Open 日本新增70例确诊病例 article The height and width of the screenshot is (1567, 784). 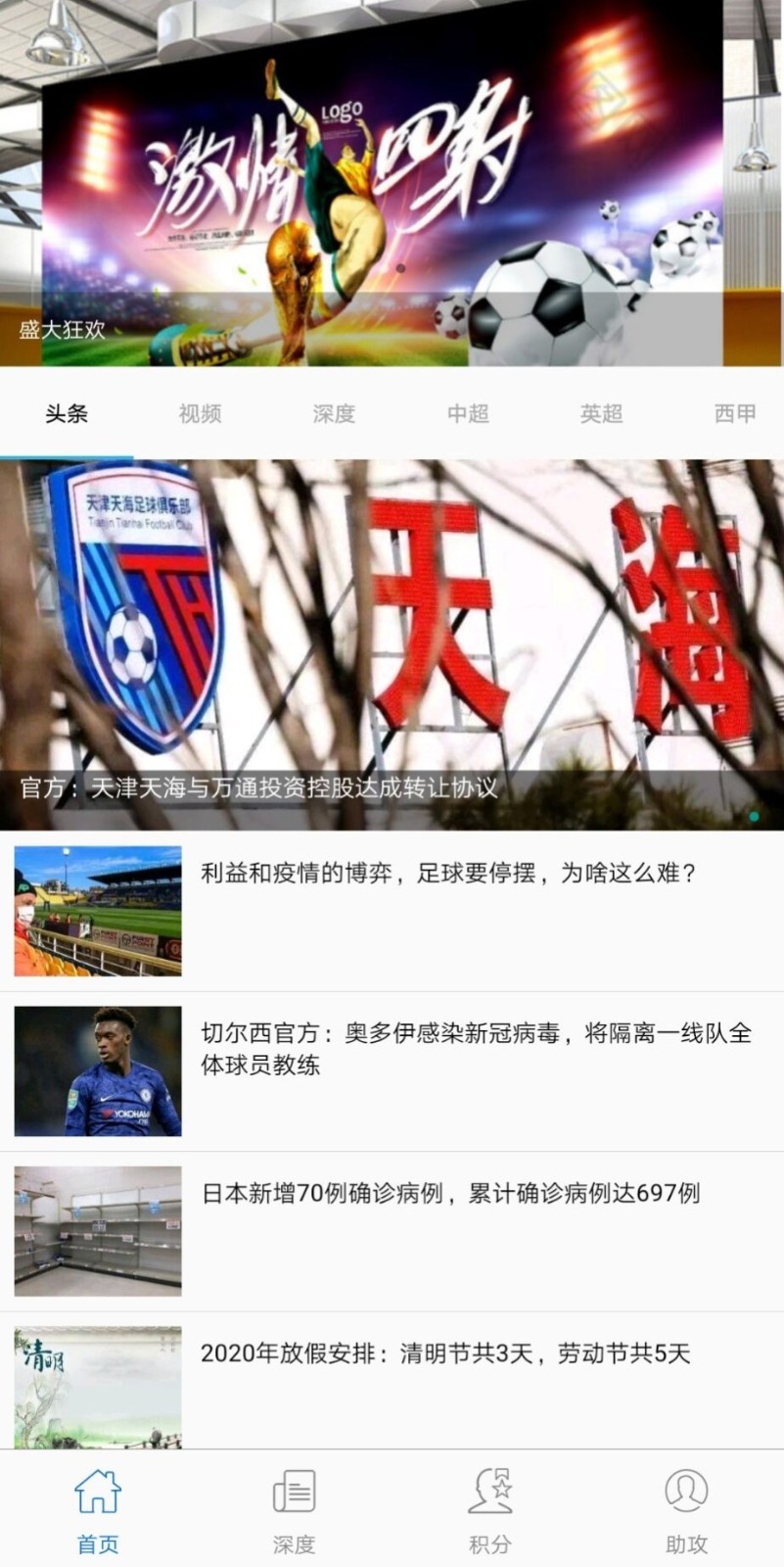click(x=450, y=1193)
